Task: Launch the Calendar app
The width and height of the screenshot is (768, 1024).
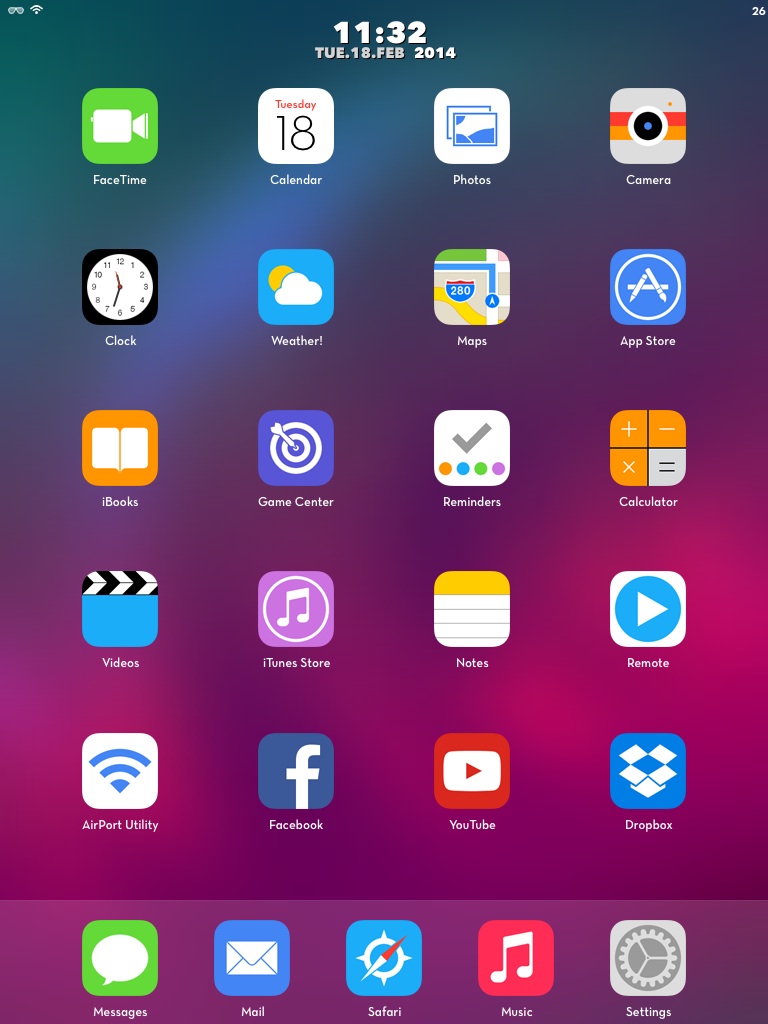Action: click(x=296, y=126)
